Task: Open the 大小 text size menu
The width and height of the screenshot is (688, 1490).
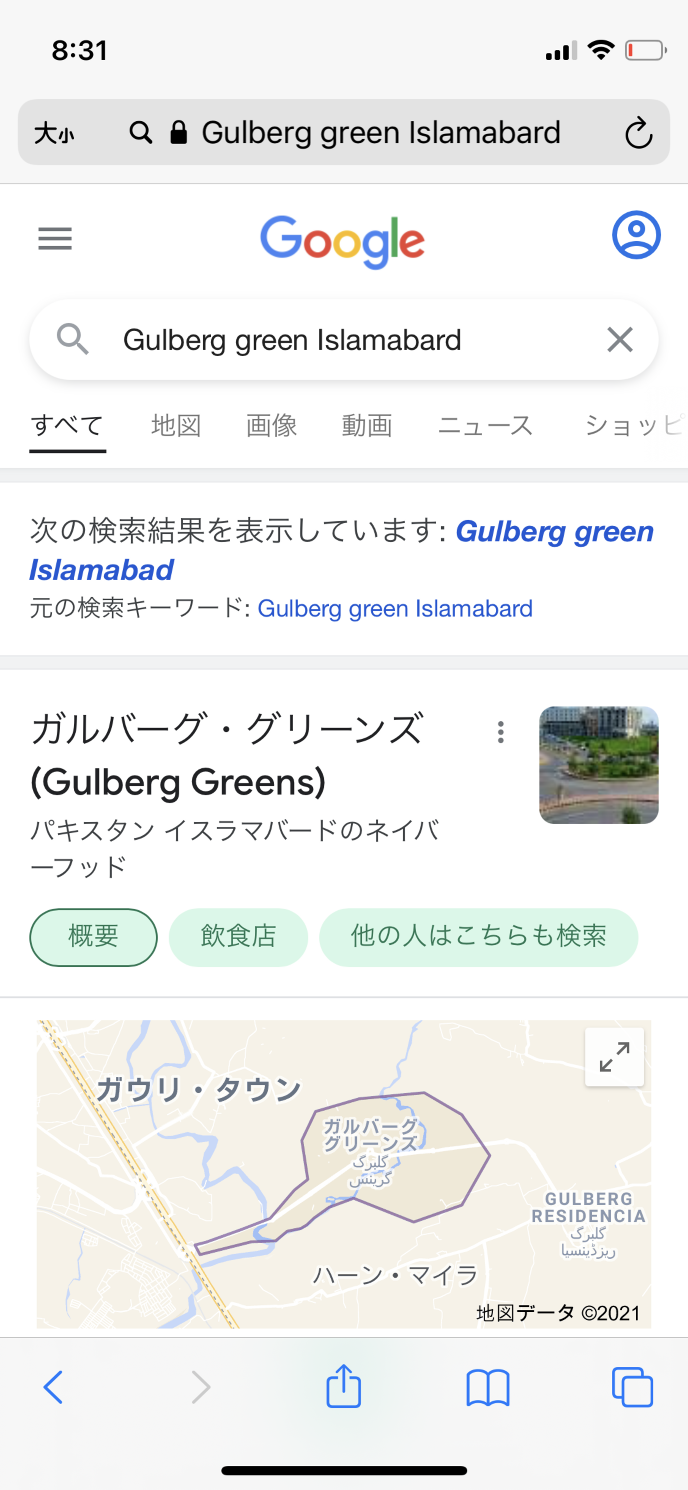Action: tap(54, 133)
